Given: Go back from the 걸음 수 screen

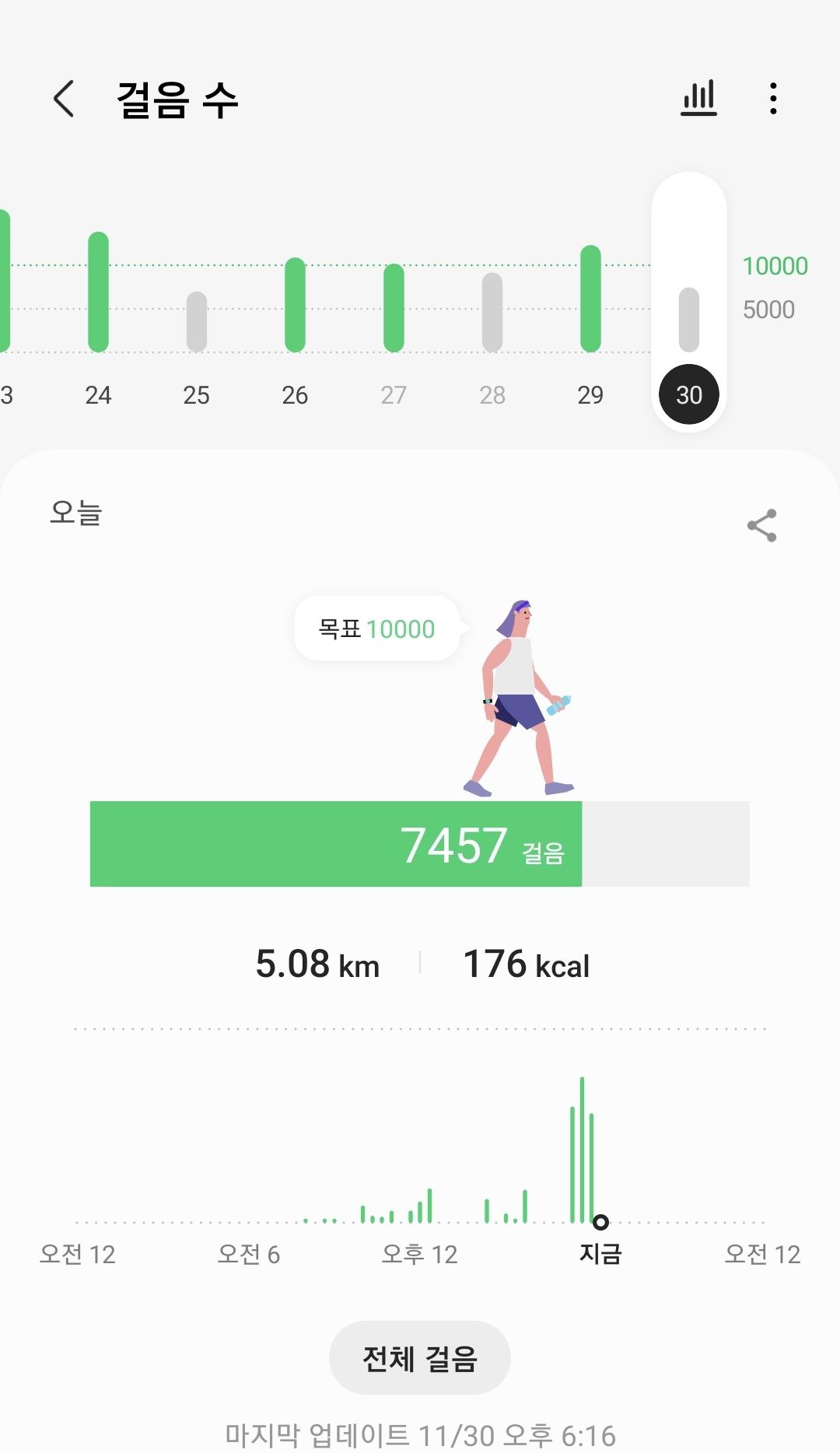Looking at the screenshot, I should pos(64,99).
